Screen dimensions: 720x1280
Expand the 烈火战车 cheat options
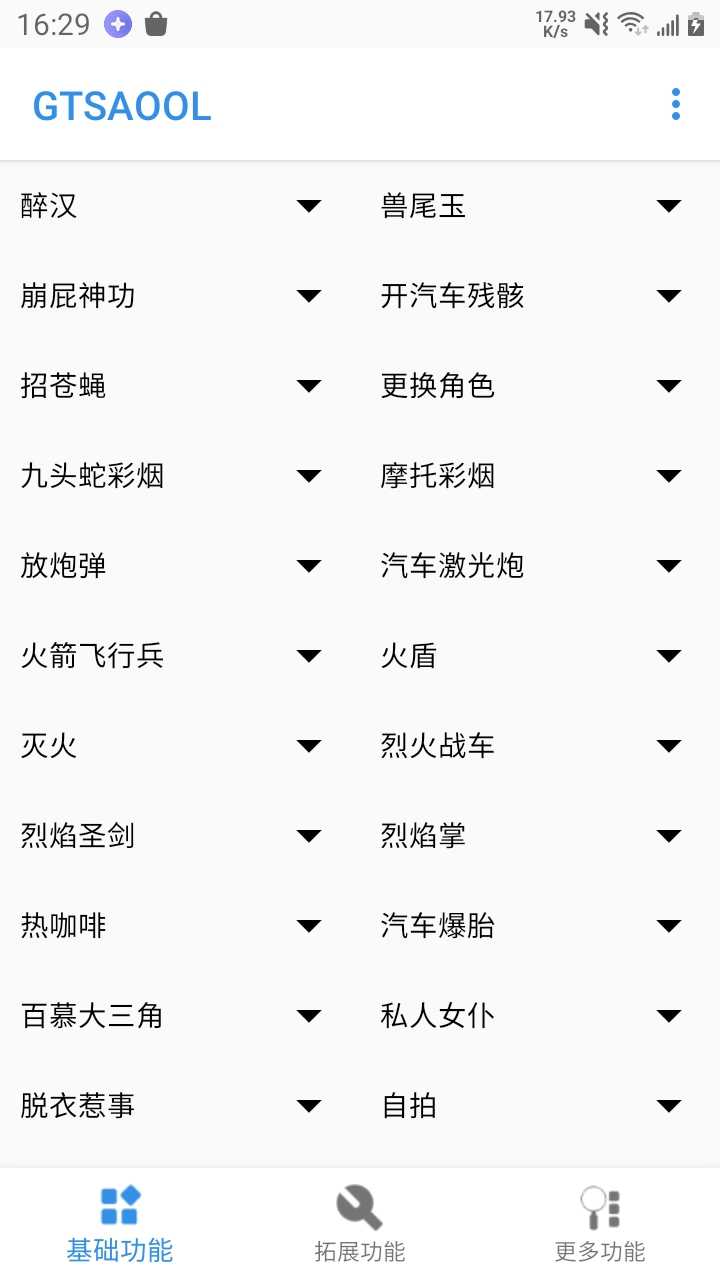pos(668,745)
